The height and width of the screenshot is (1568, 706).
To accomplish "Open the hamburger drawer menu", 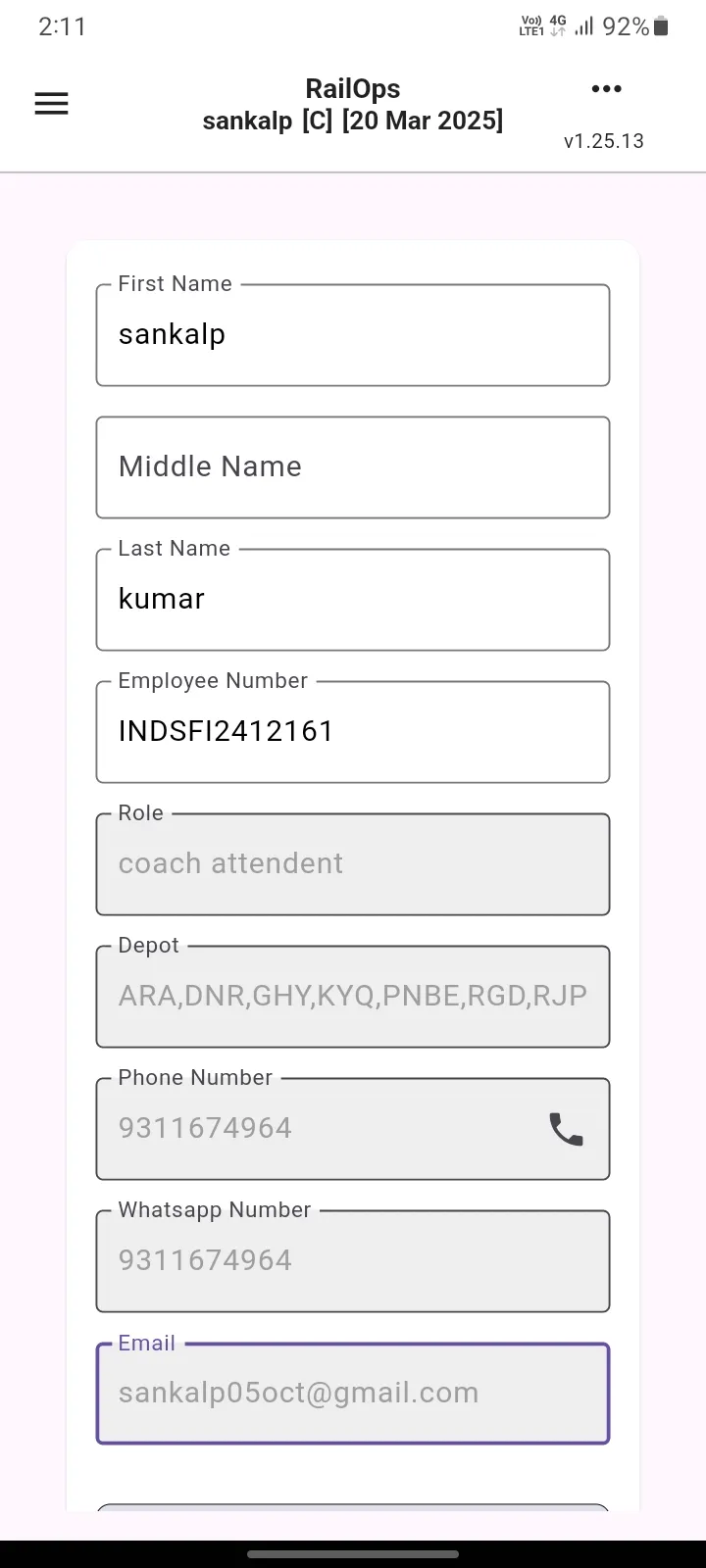I will pyautogui.click(x=51, y=104).
